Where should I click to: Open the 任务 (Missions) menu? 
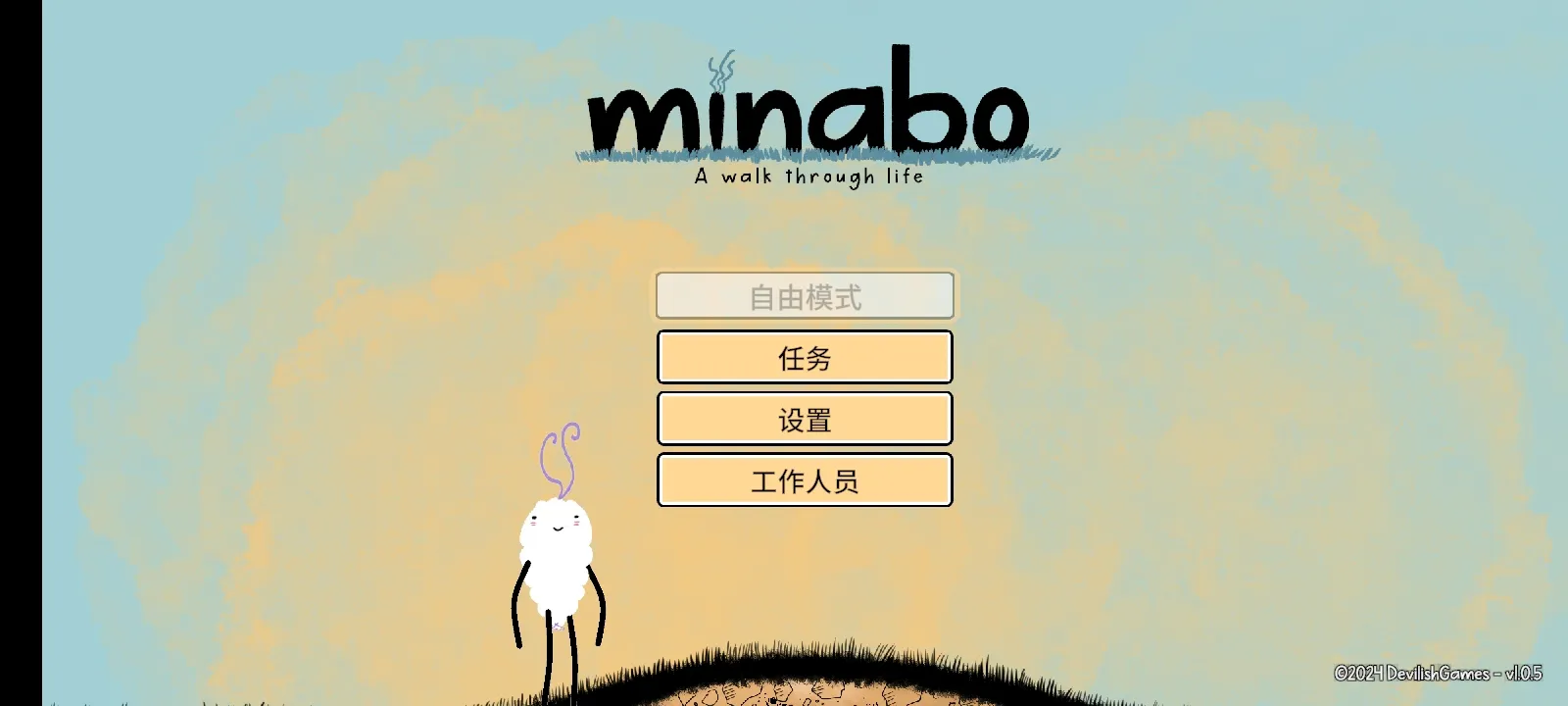coord(805,358)
